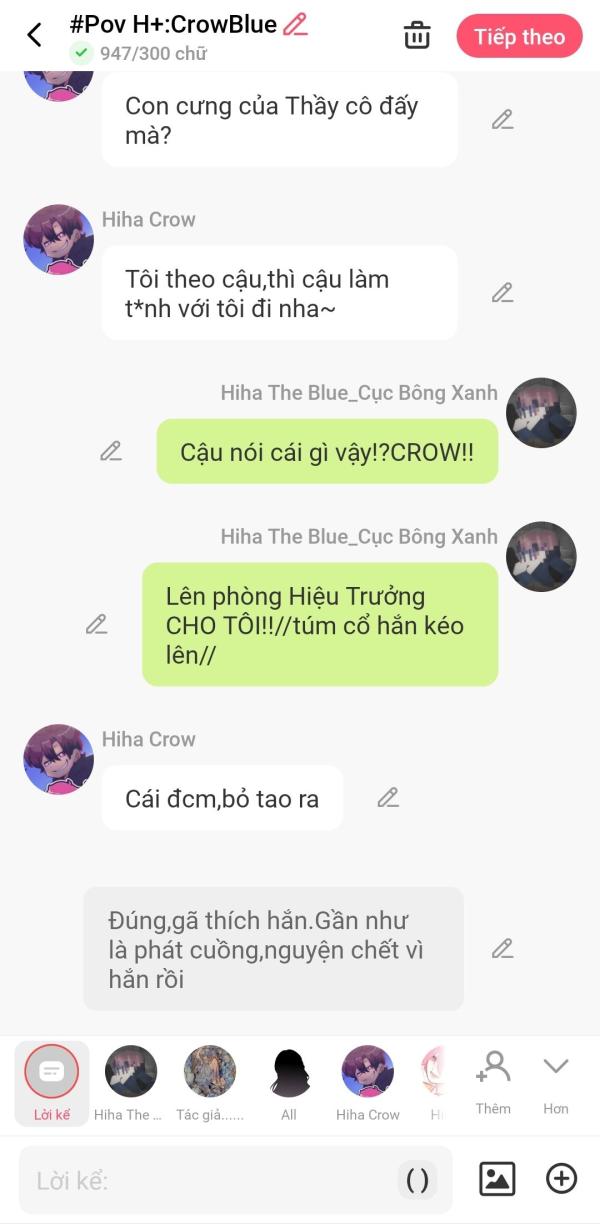Edit the message "Con cưng của Thầy cô"
The width and height of the screenshot is (600, 1224).
[502, 120]
